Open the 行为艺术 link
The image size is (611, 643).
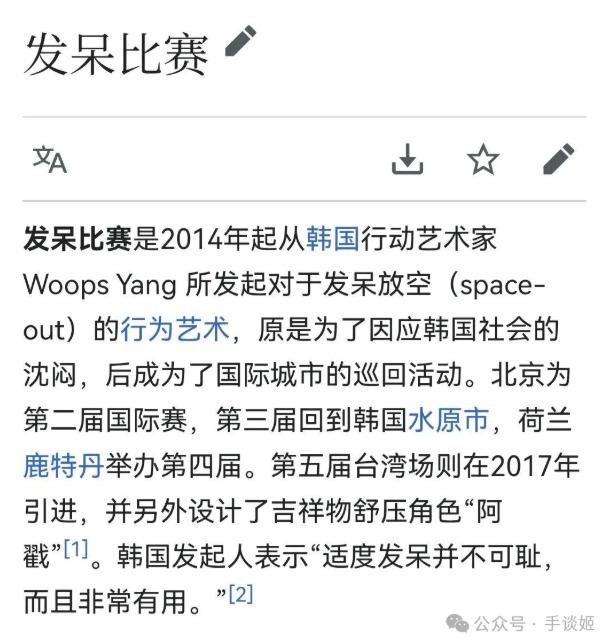(175, 329)
